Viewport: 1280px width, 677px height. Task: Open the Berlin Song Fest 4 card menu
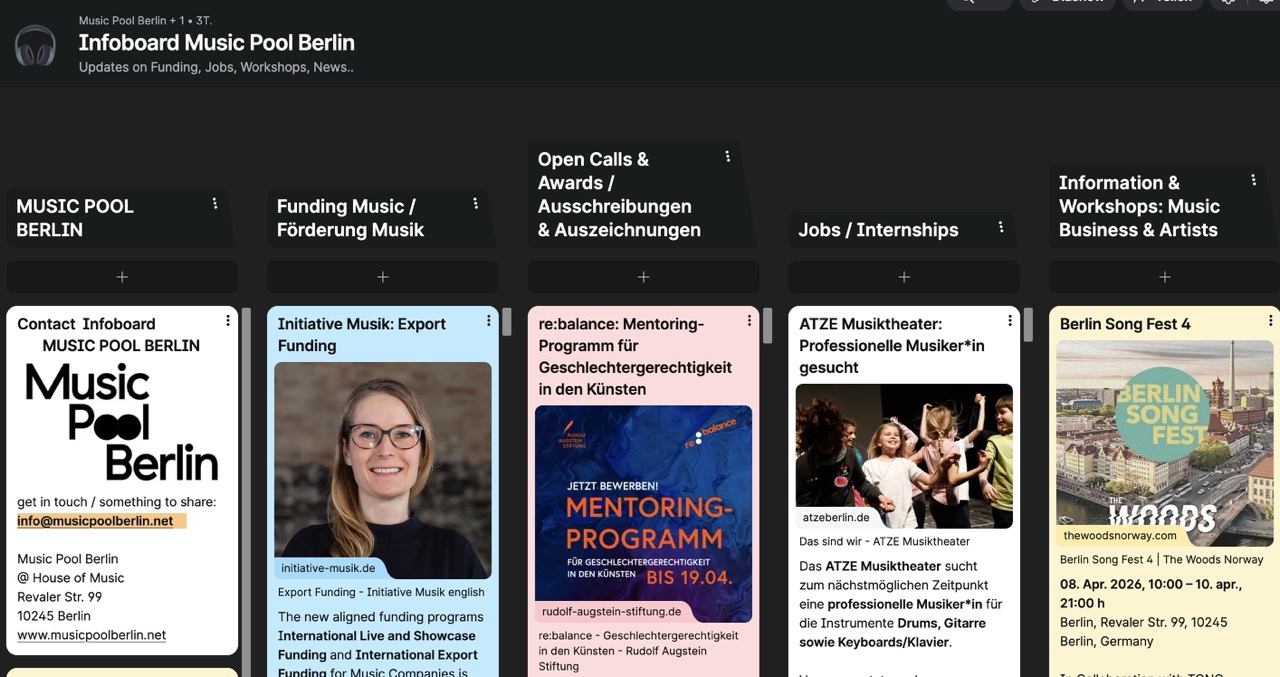(1271, 321)
